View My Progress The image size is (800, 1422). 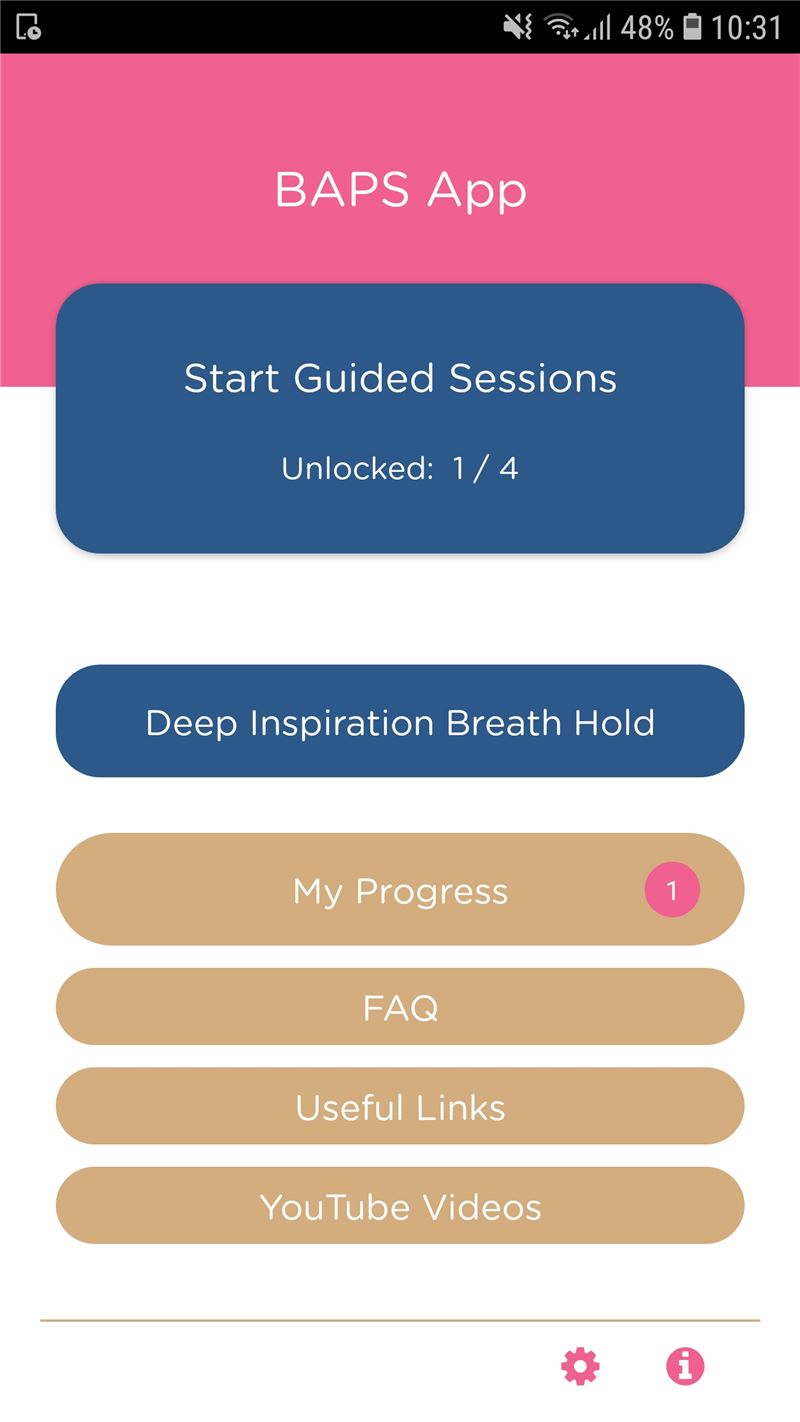(400, 890)
